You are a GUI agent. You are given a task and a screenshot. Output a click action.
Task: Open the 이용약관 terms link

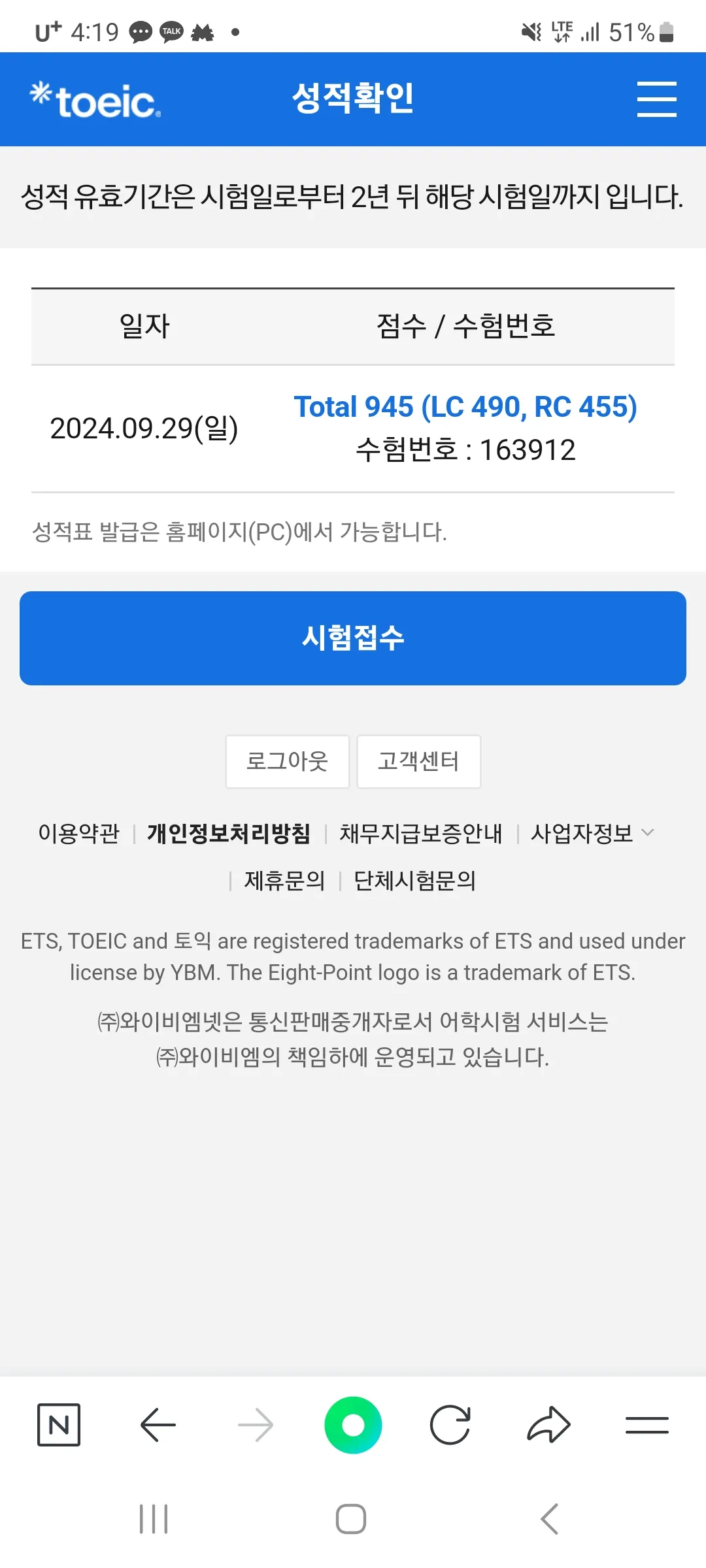[x=79, y=833]
